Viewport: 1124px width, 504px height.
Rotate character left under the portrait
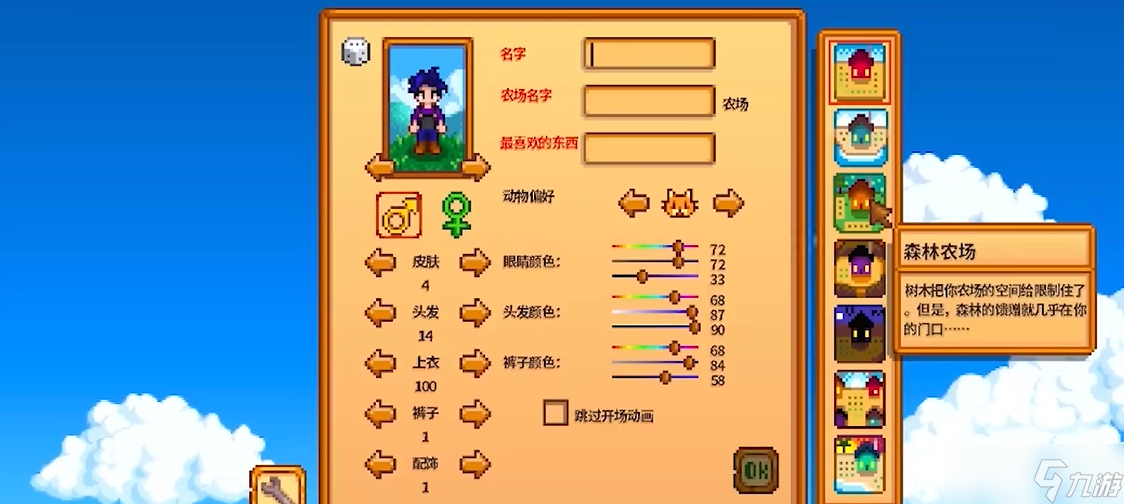tap(380, 166)
